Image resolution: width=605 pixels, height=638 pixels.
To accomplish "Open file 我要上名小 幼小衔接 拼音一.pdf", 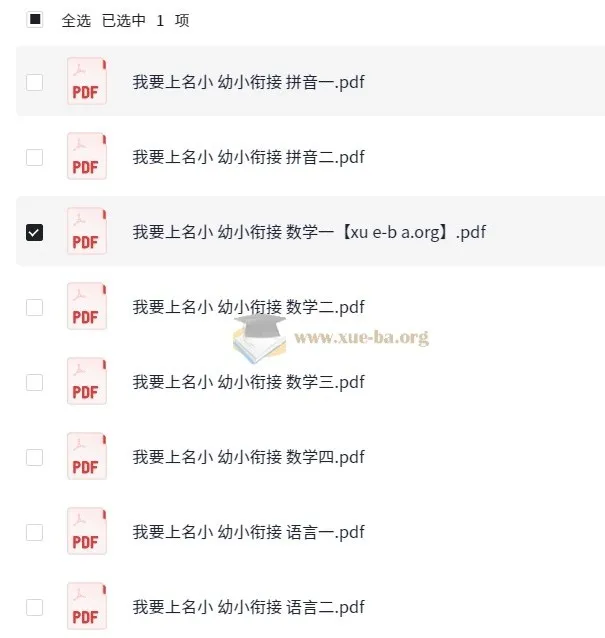I will [x=248, y=82].
